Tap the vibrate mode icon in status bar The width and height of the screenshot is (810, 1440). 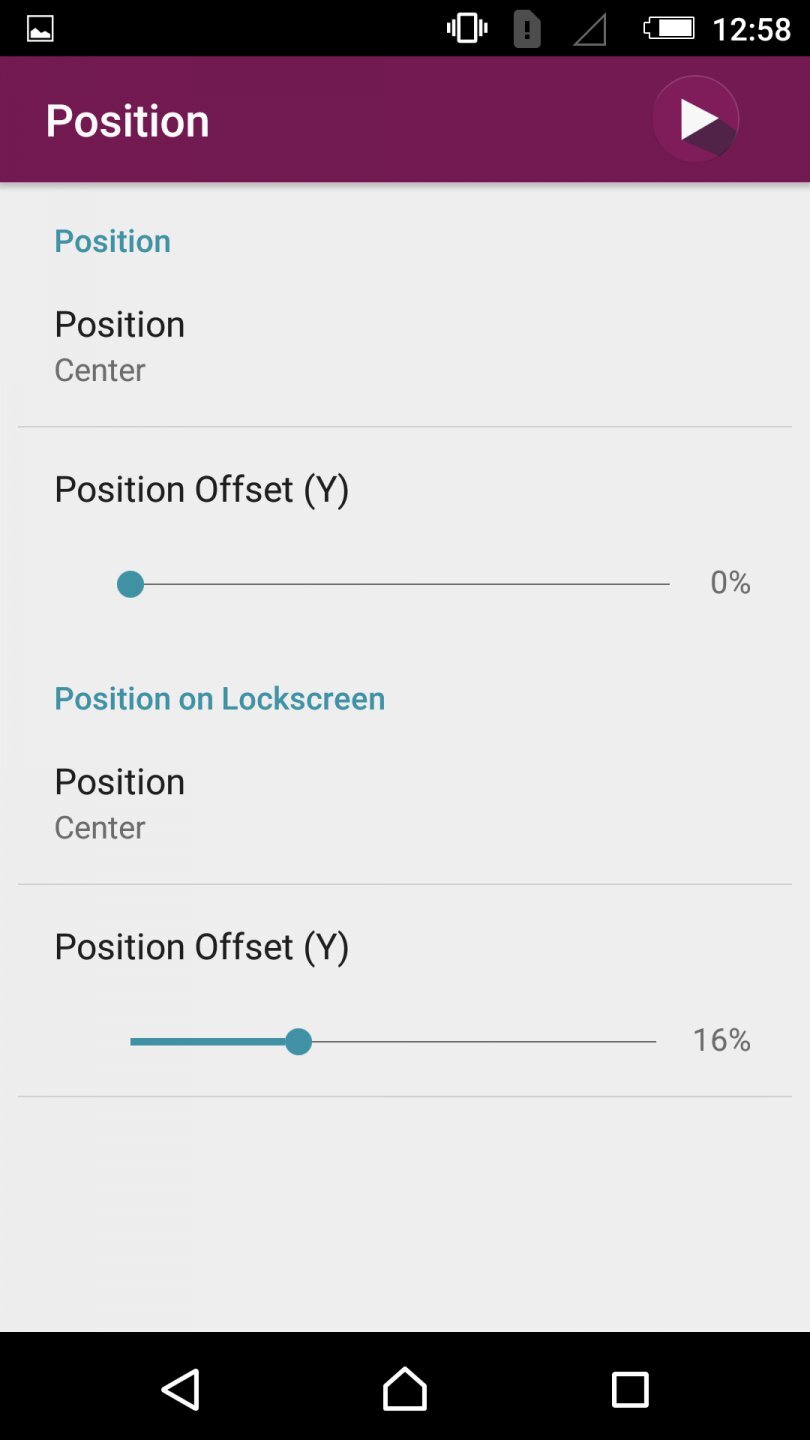click(465, 27)
